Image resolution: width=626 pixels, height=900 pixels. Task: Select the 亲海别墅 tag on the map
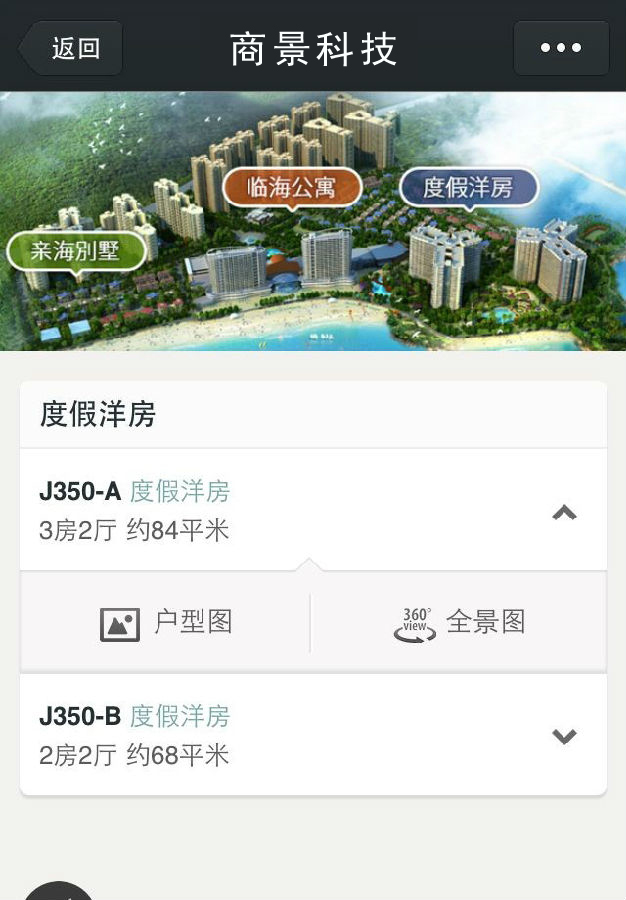coord(76,250)
